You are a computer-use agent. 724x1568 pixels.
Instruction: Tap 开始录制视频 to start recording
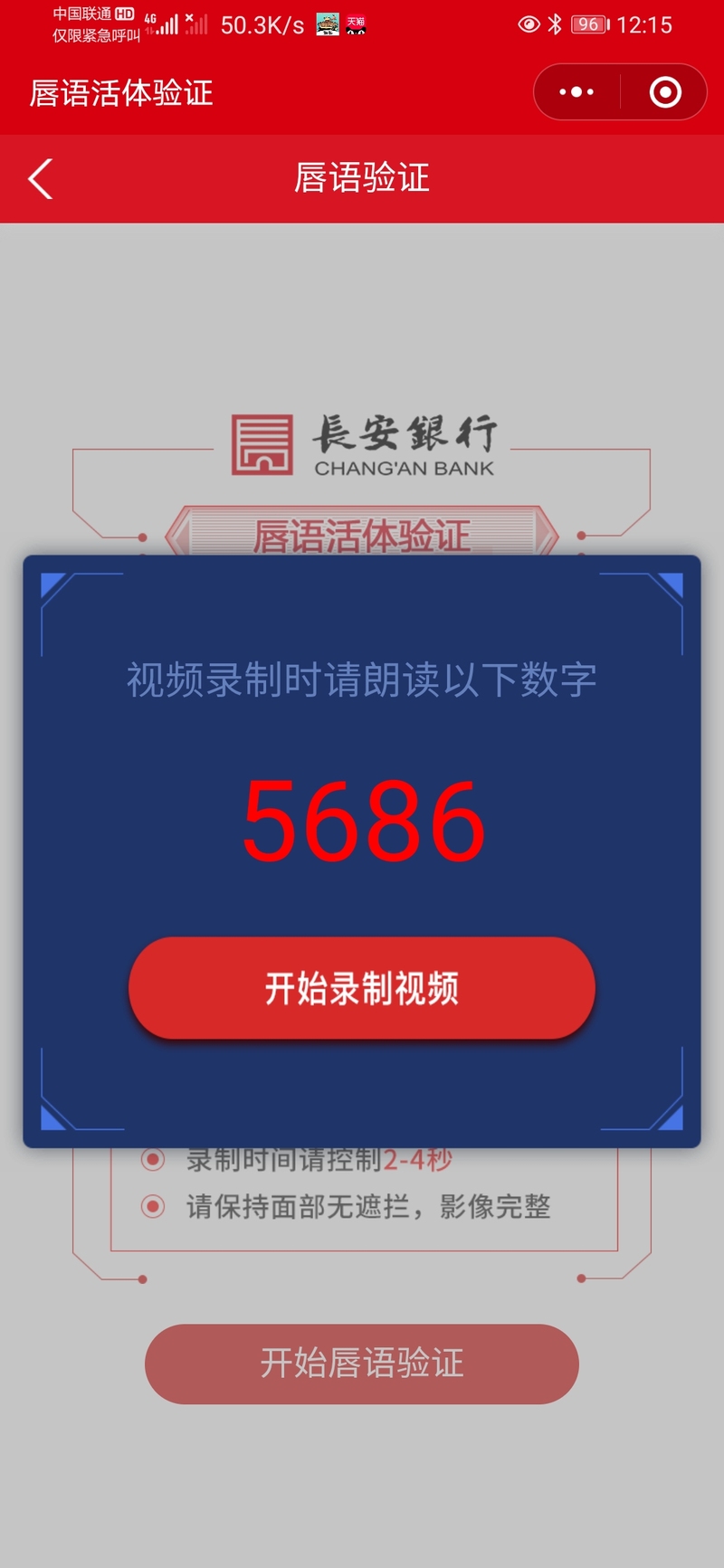coord(361,987)
